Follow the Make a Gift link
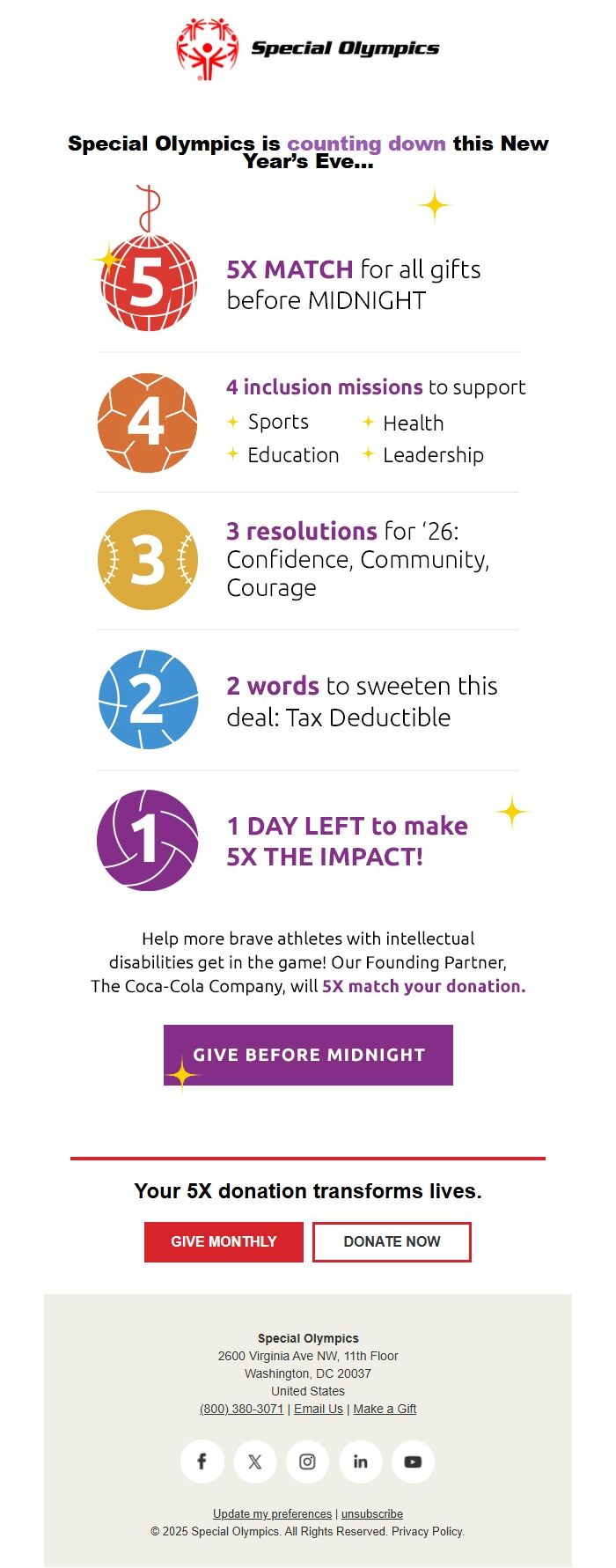The height and width of the screenshot is (1568, 616). click(385, 1409)
